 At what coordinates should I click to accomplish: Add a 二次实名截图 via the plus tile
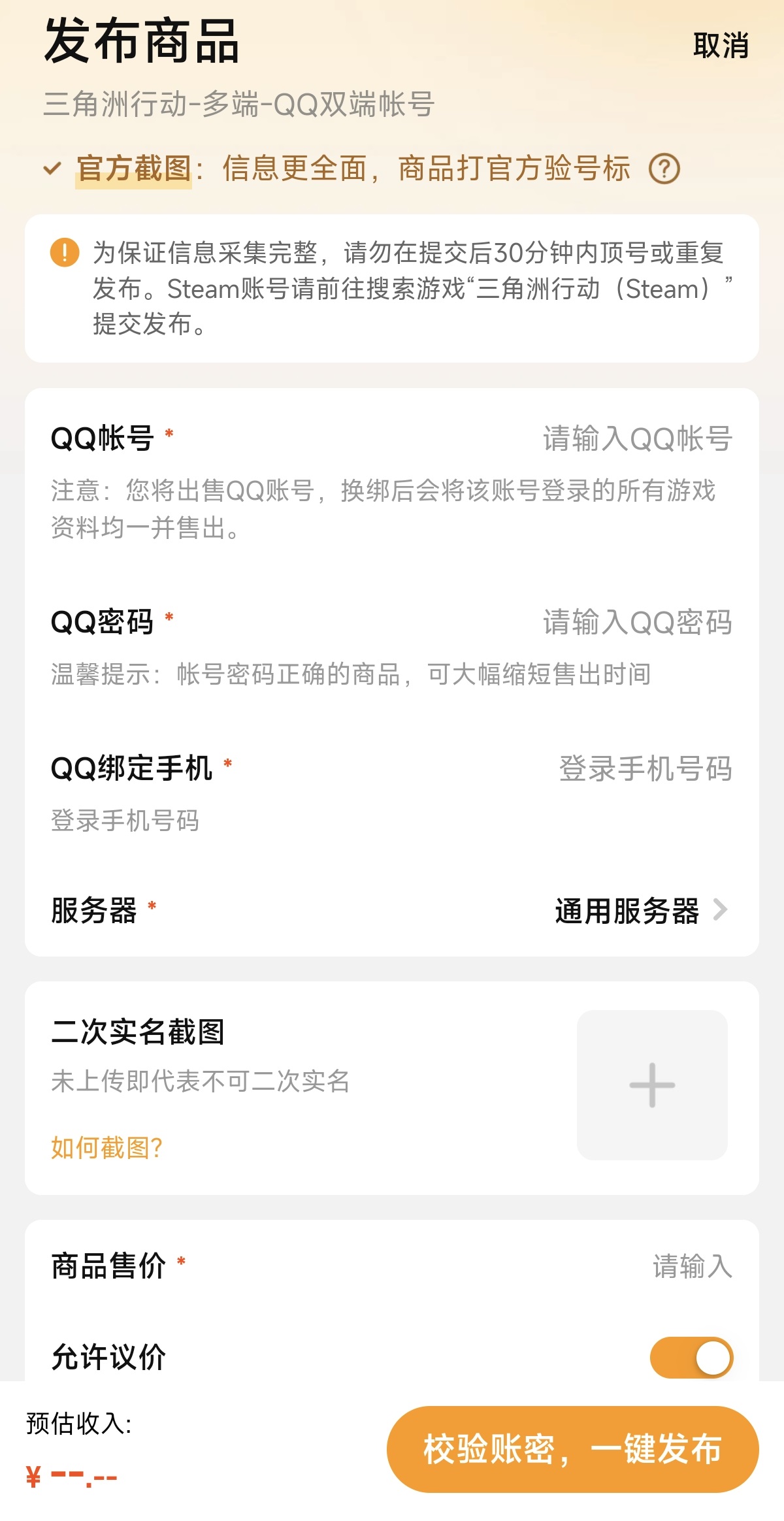tap(651, 1085)
